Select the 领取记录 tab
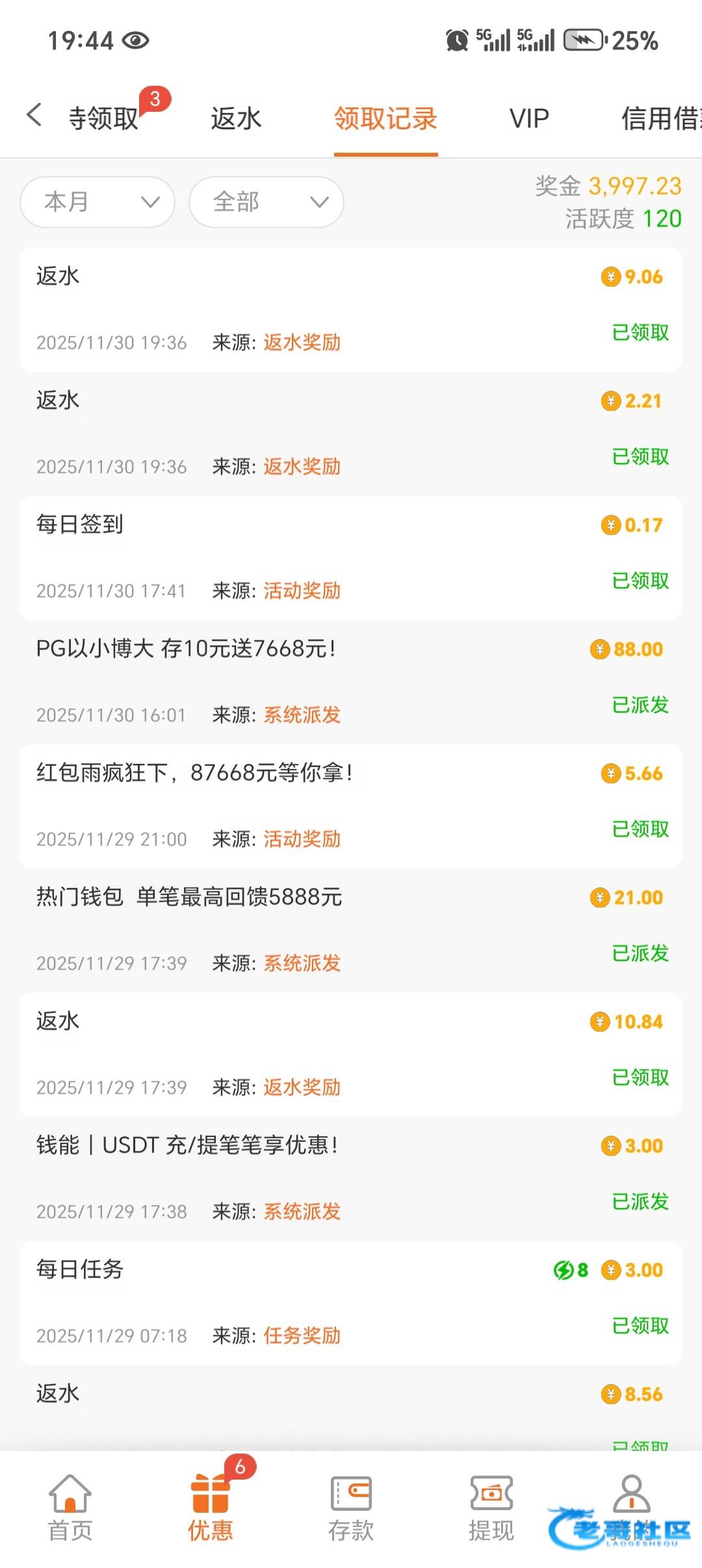This screenshot has height=1568, width=702. pyautogui.click(x=385, y=118)
